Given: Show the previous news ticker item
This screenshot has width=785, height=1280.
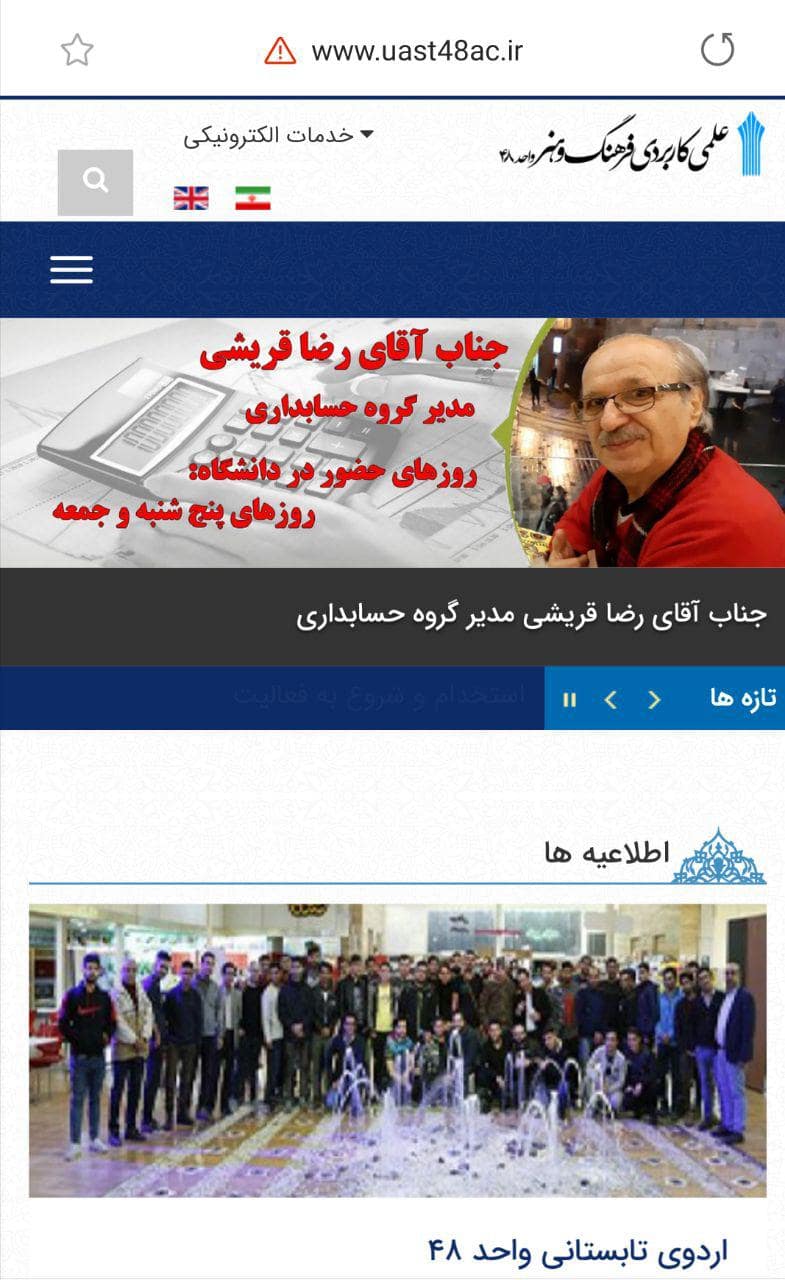Looking at the screenshot, I should pos(655,700).
